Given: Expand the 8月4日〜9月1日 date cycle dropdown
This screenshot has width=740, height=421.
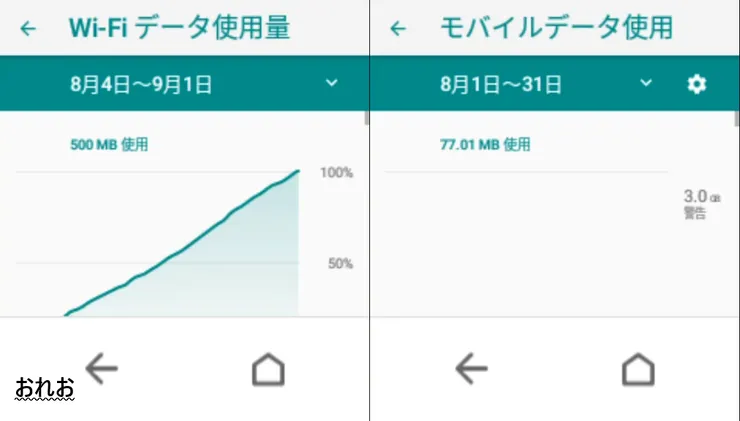Looking at the screenshot, I should coord(332,84).
